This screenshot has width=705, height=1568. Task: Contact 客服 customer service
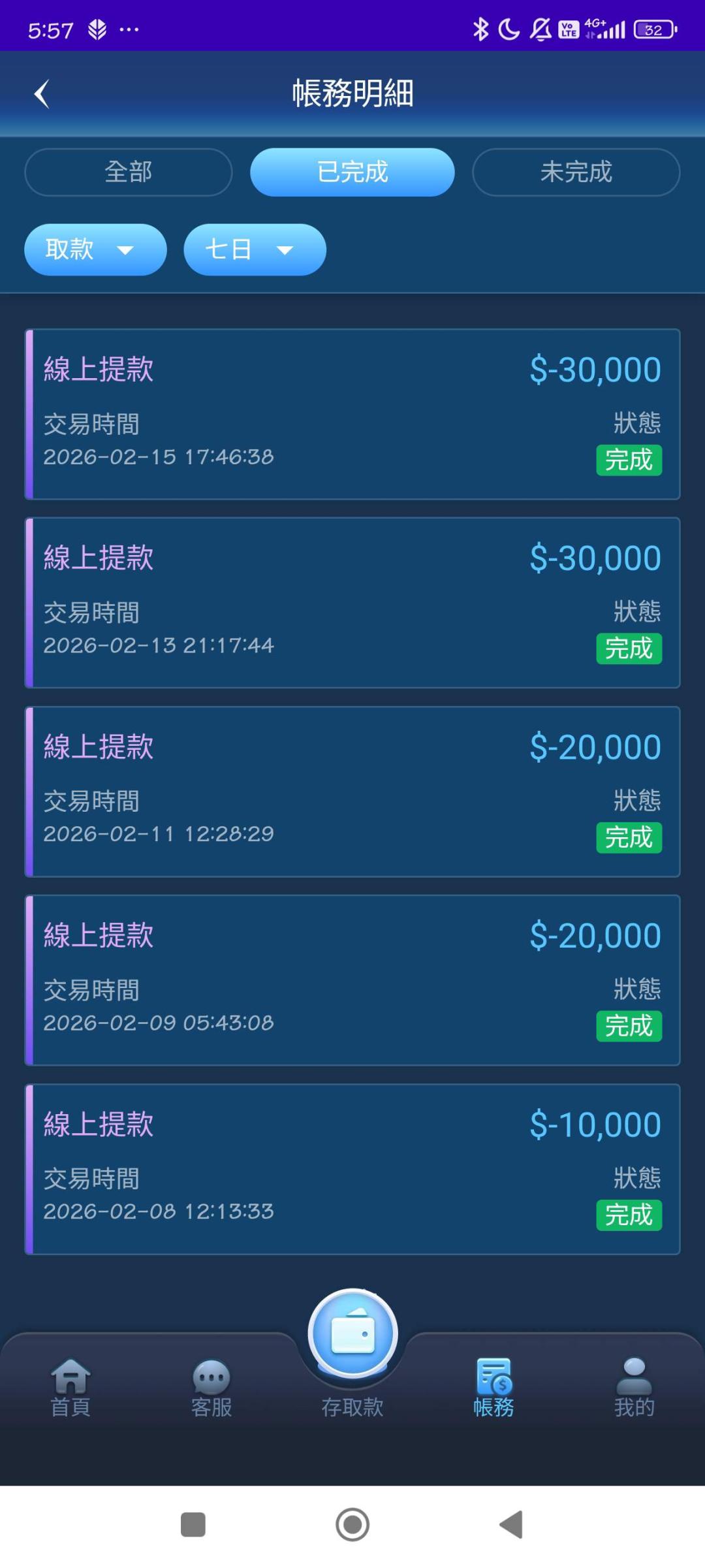click(x=211, y=1387)
